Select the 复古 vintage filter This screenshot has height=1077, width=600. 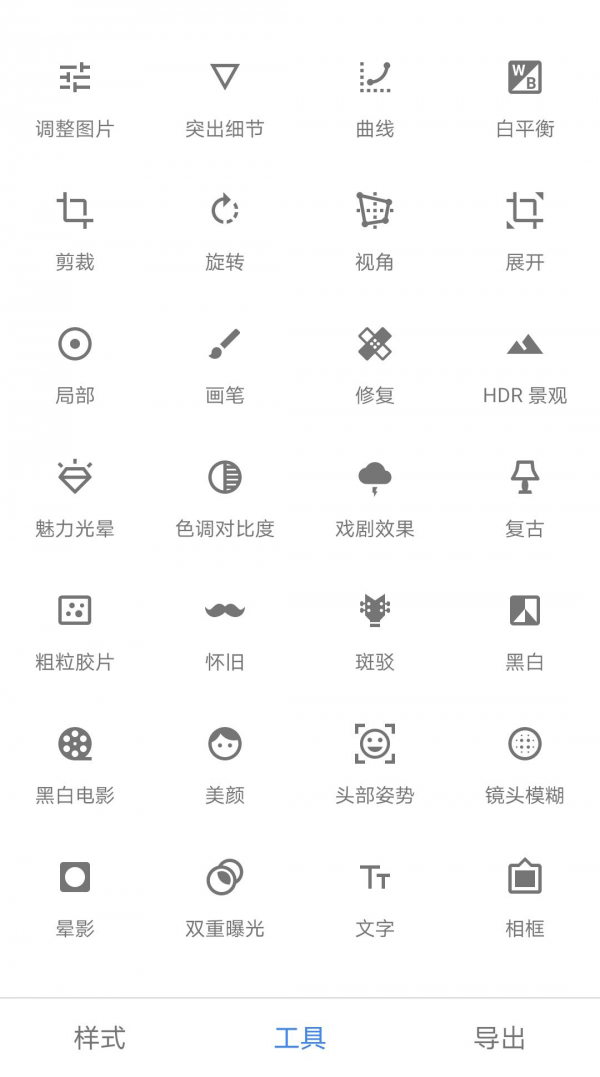coord(525,499)
